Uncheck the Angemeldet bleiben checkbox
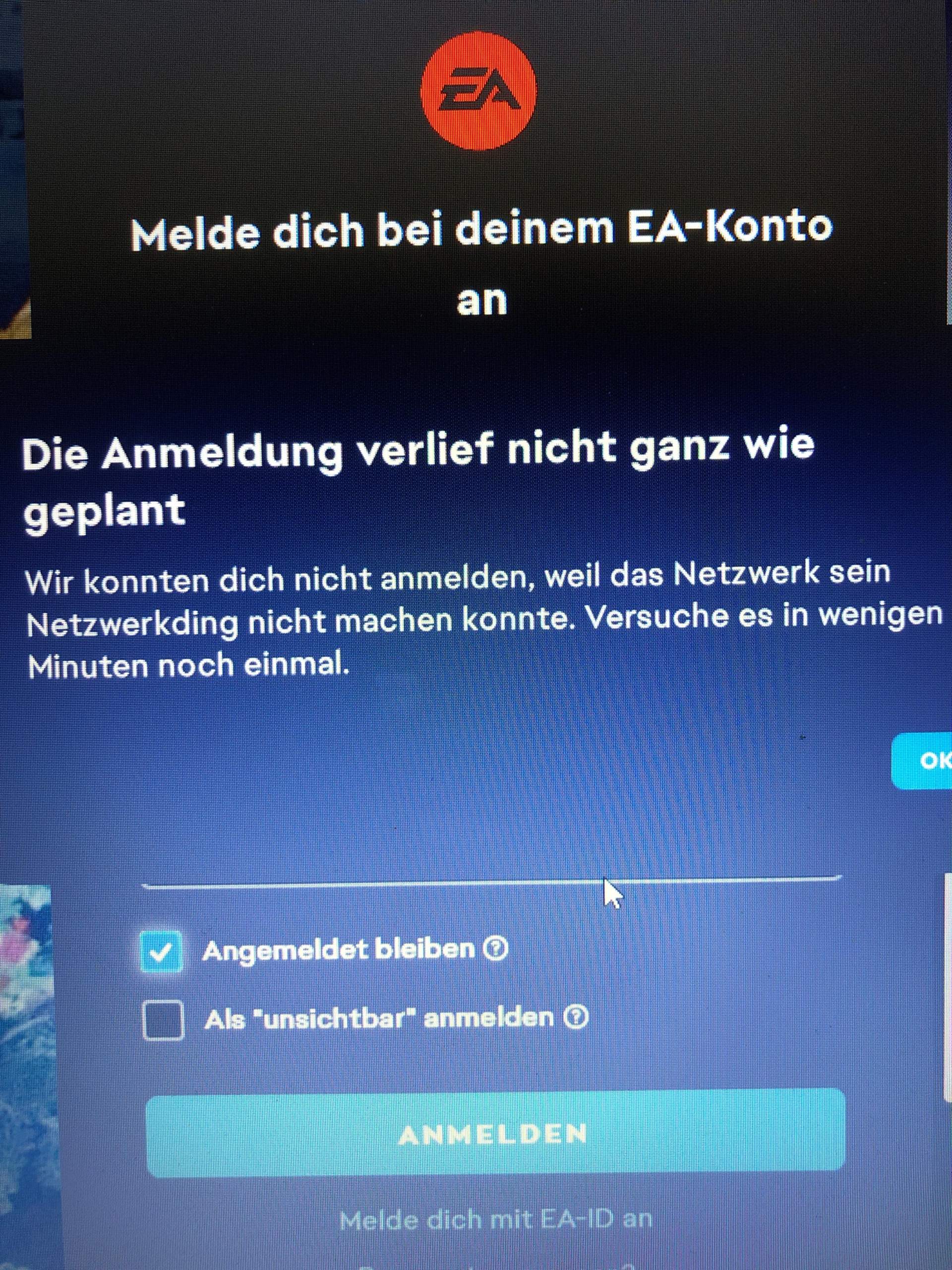952x1270 pixels. pyautogui.click(x=162, y=952)
